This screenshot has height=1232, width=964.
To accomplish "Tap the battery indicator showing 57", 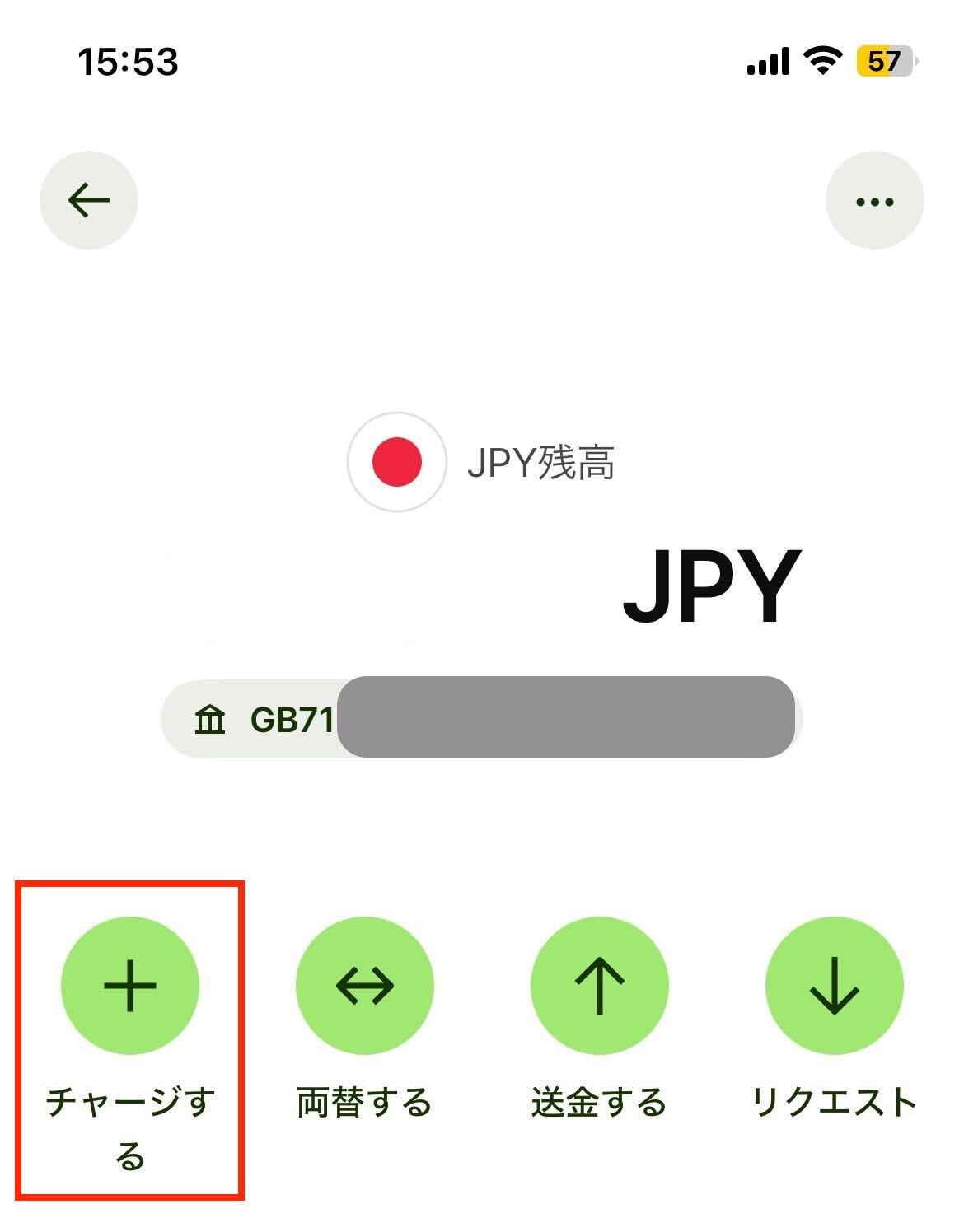I will [x=881, y=60].
